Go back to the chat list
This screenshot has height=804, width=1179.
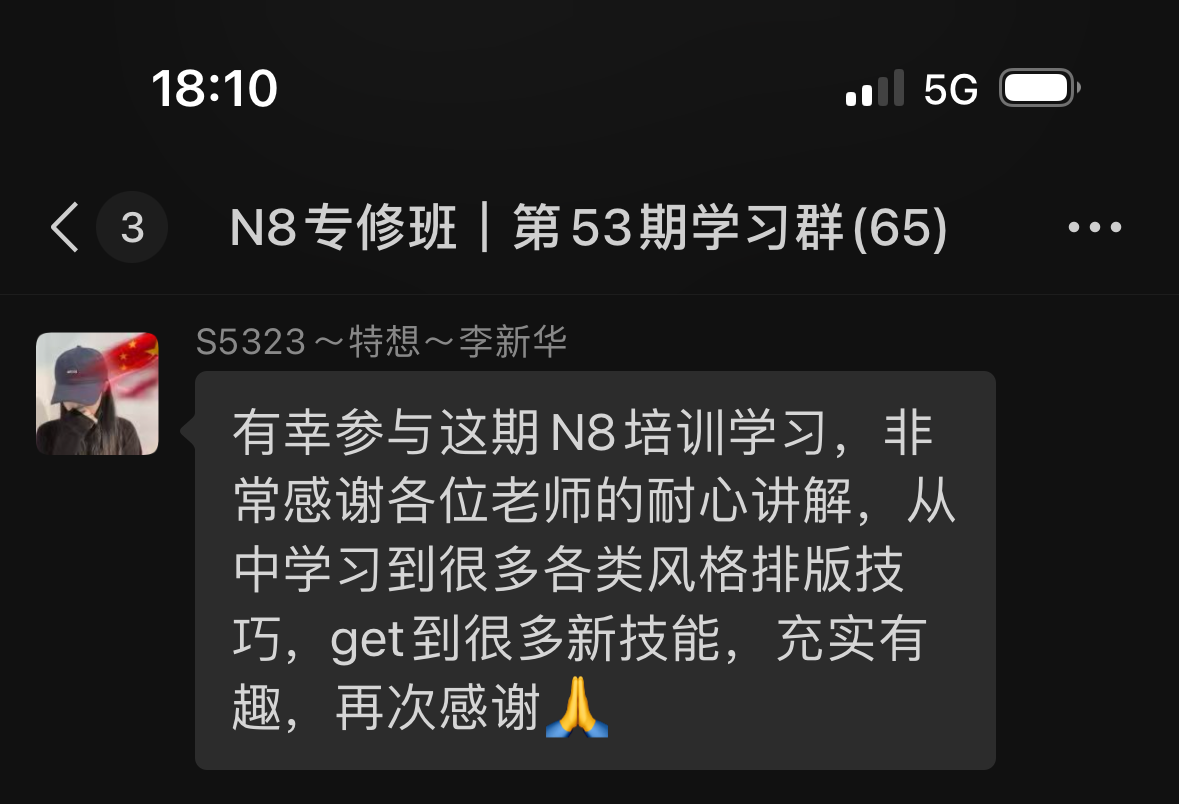(65, 228)
